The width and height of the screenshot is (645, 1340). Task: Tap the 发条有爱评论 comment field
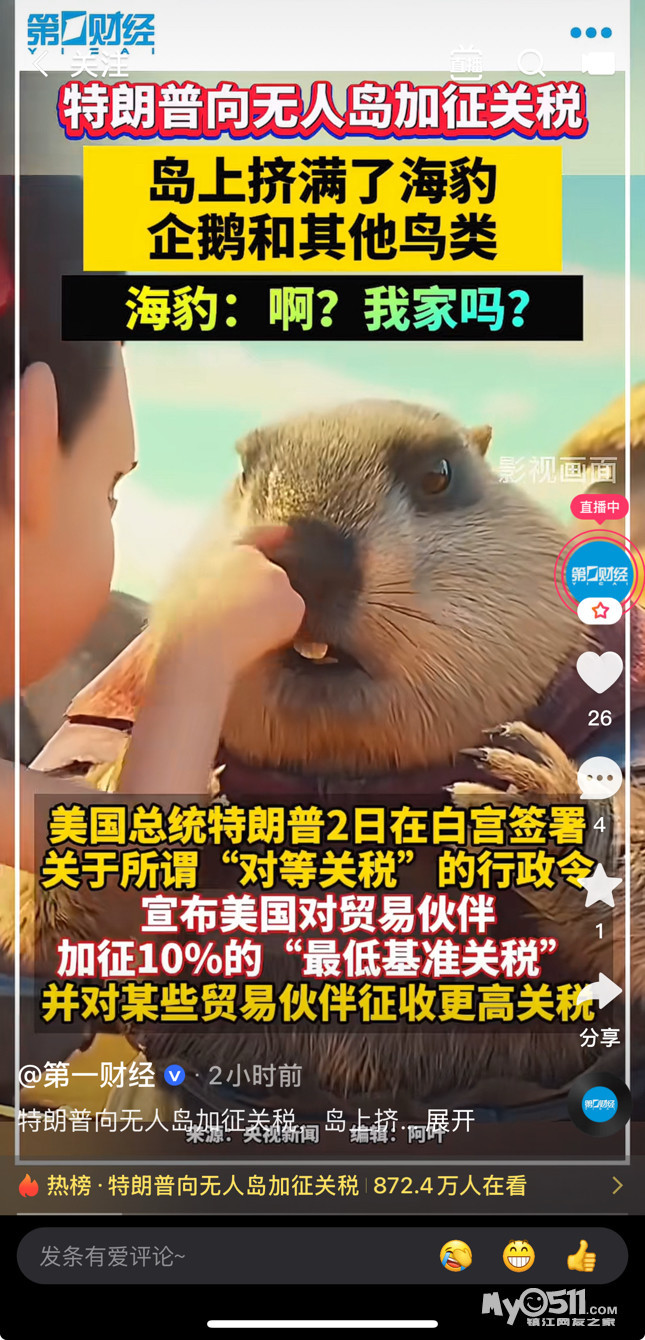pyautogui.click(x=200, y=1256)
